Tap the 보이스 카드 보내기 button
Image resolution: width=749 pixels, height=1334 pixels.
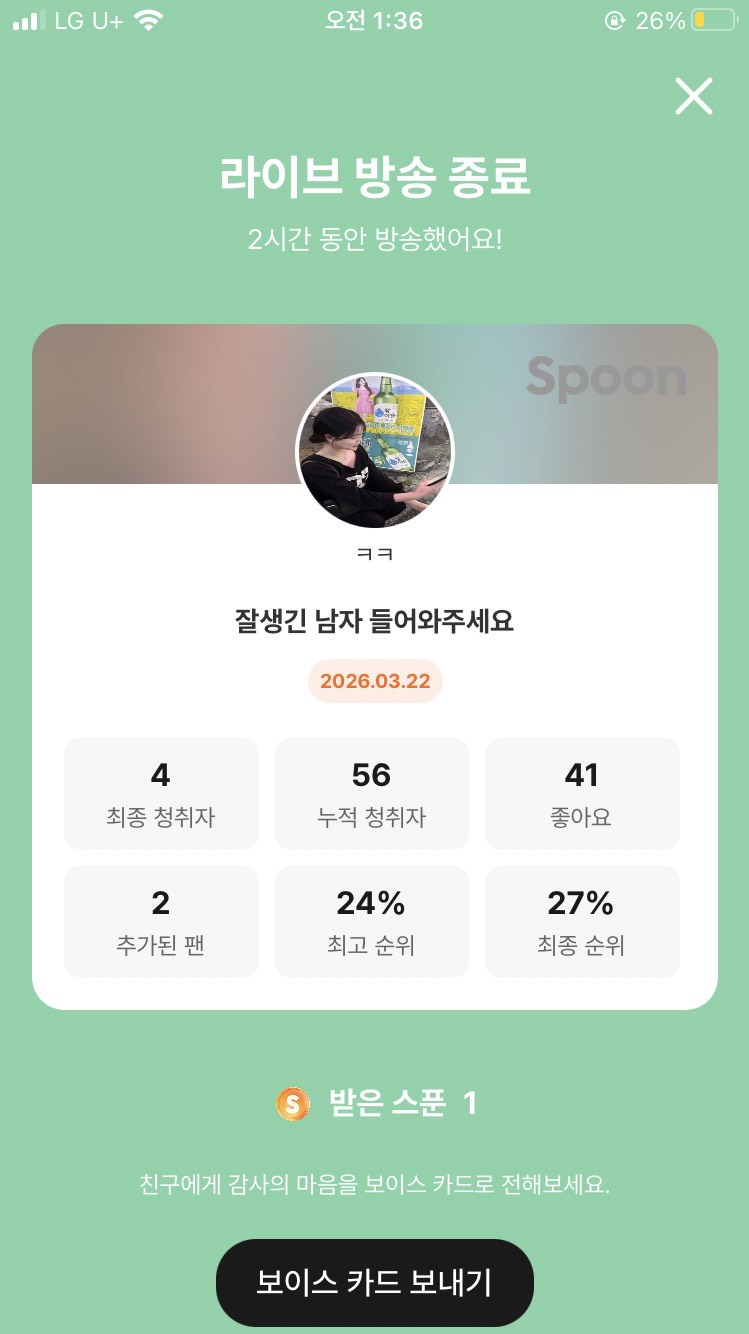pyautogui.click(x=375, y=1283)
